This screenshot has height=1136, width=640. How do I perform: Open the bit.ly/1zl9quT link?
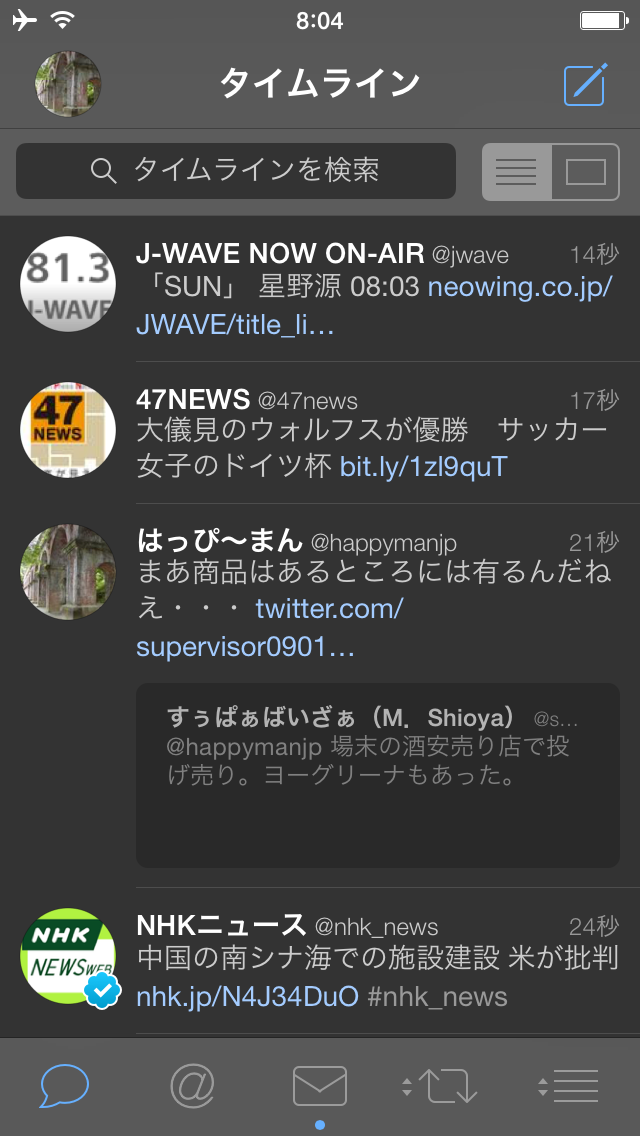(x=424, y=467)
